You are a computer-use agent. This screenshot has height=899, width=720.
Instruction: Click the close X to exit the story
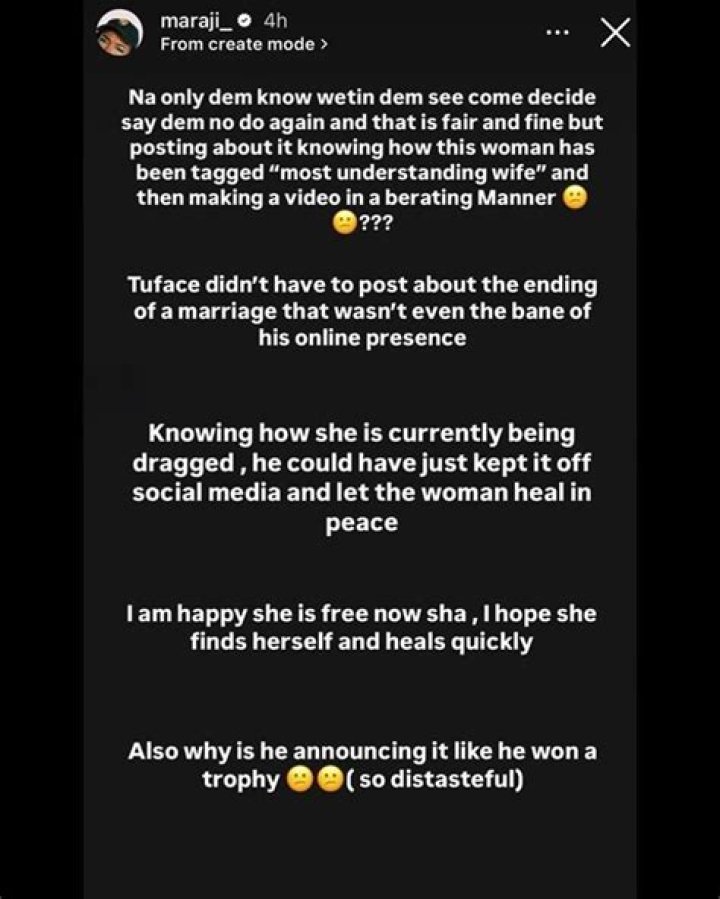coord(614,32)
